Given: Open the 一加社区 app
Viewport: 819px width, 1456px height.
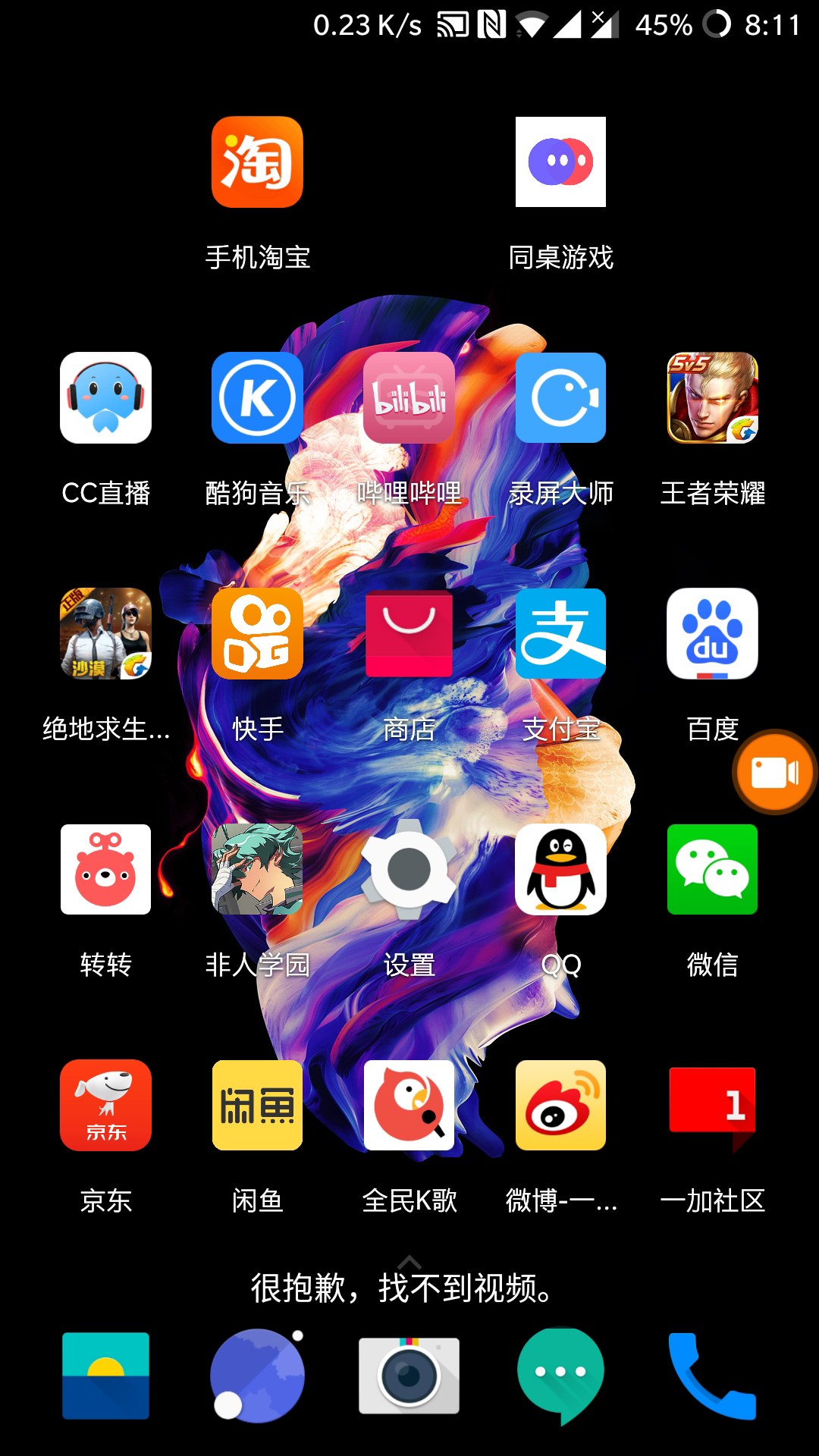Looking at the screenshot, I should click(x=712, y=1106).
